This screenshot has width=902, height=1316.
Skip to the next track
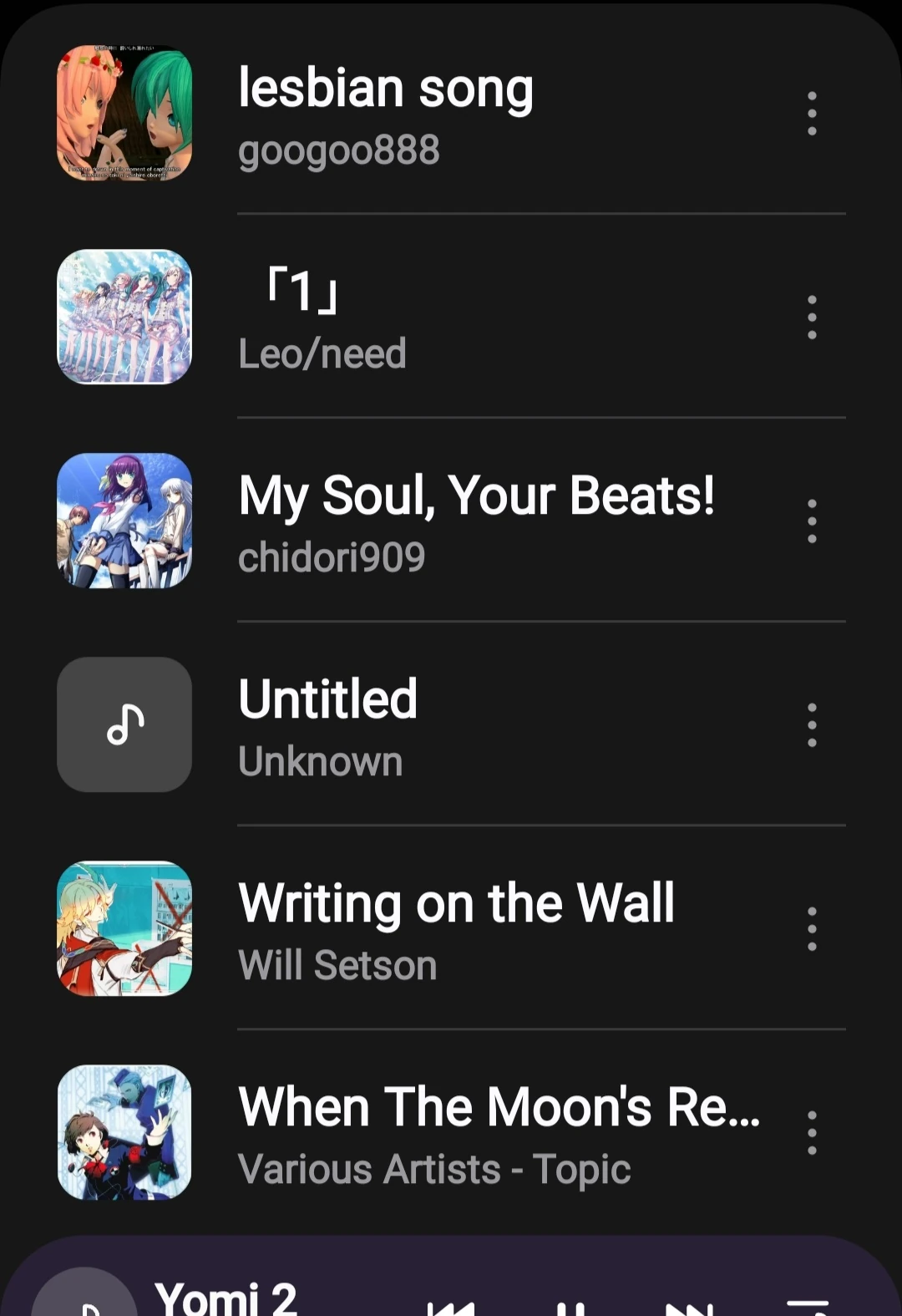(x=689, y=1307)
